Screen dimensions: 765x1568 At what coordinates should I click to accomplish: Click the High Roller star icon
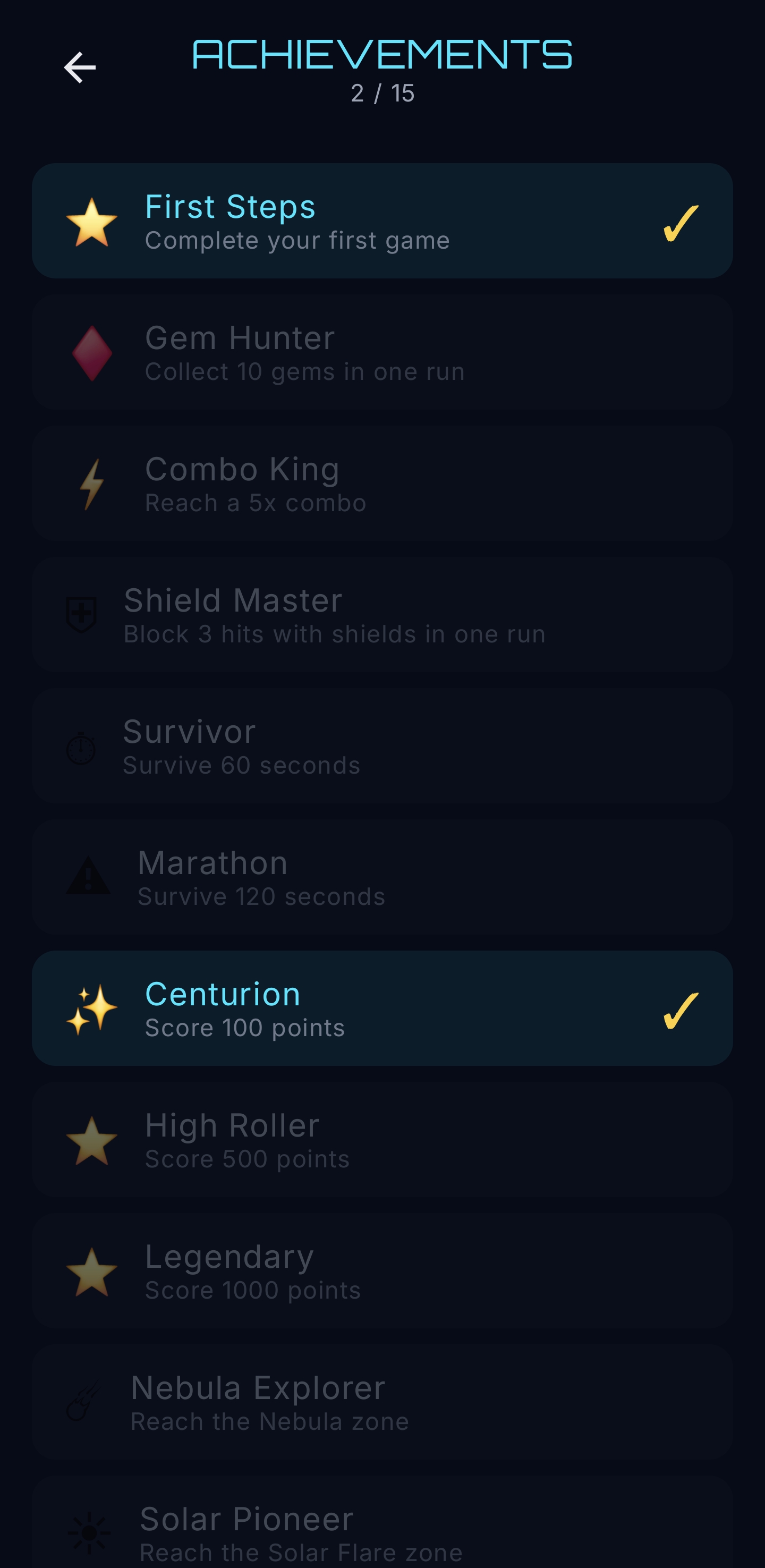(92, 1141)
